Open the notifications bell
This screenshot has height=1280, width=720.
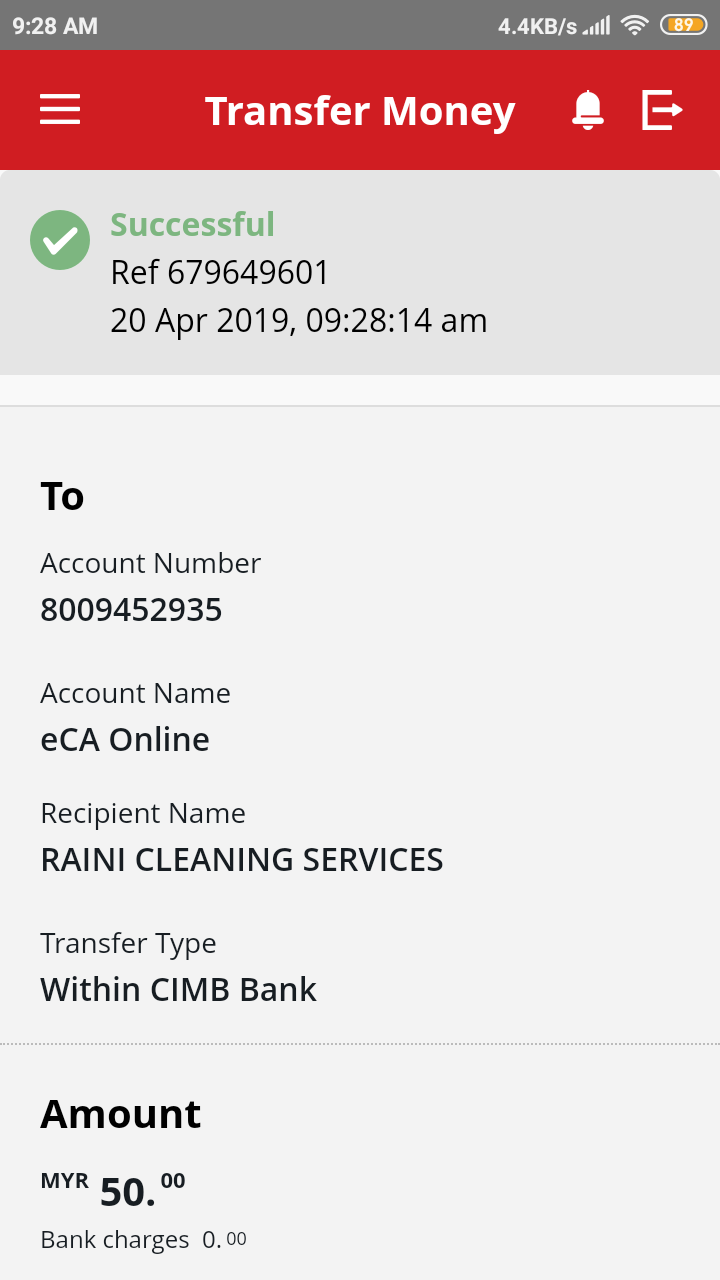588,110
